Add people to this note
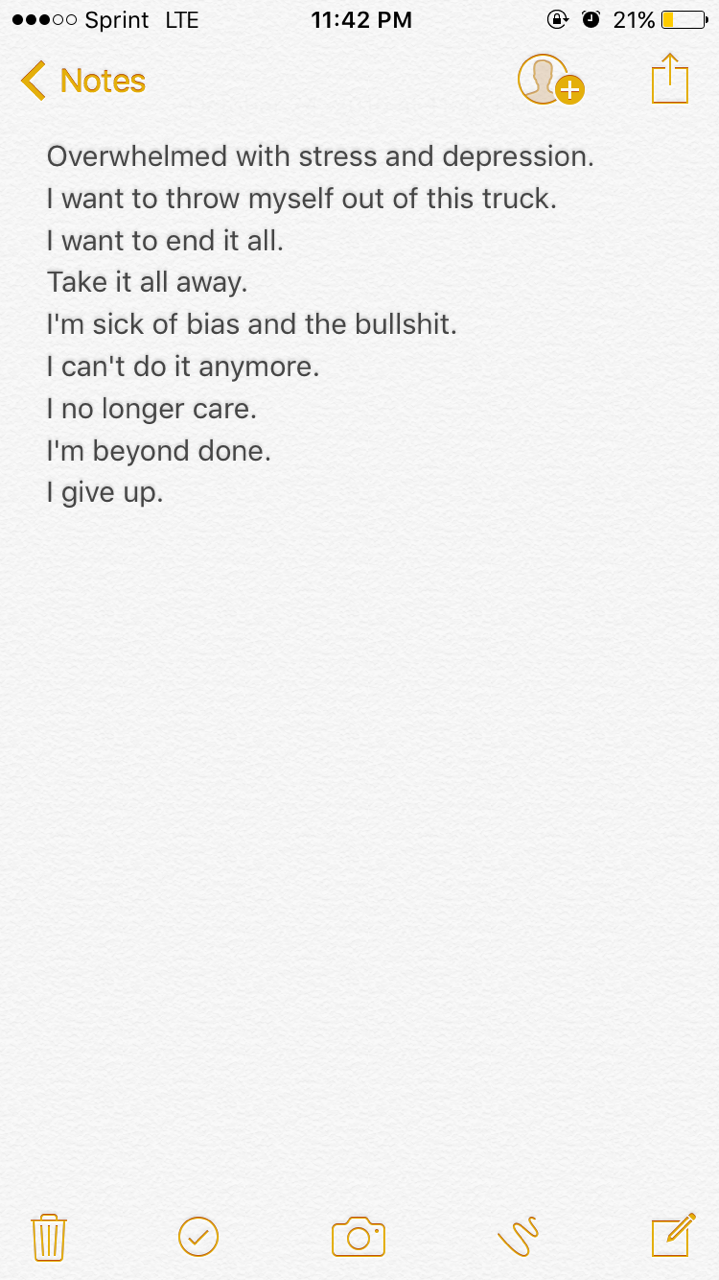 [x=550, y=80]
